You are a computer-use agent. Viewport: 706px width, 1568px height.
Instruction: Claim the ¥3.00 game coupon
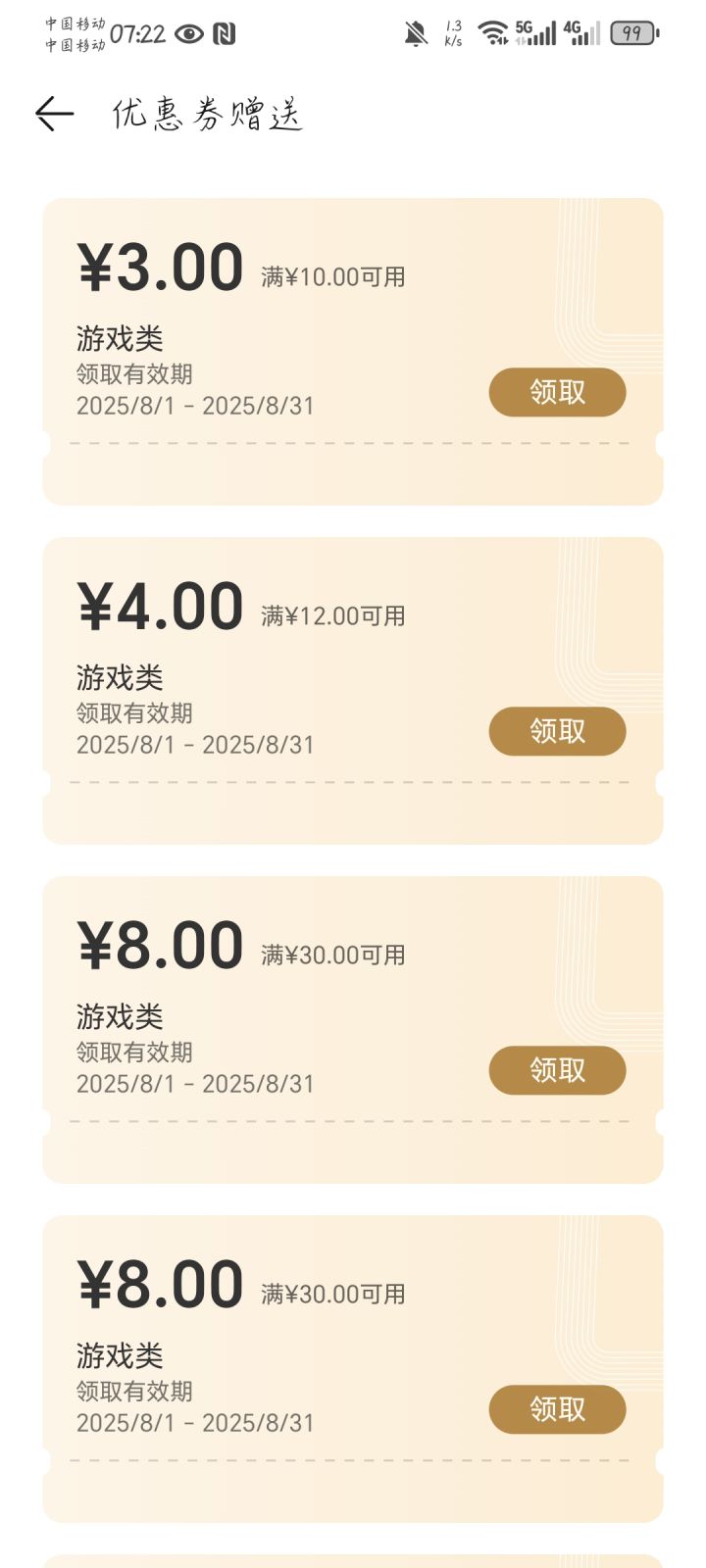557,392
